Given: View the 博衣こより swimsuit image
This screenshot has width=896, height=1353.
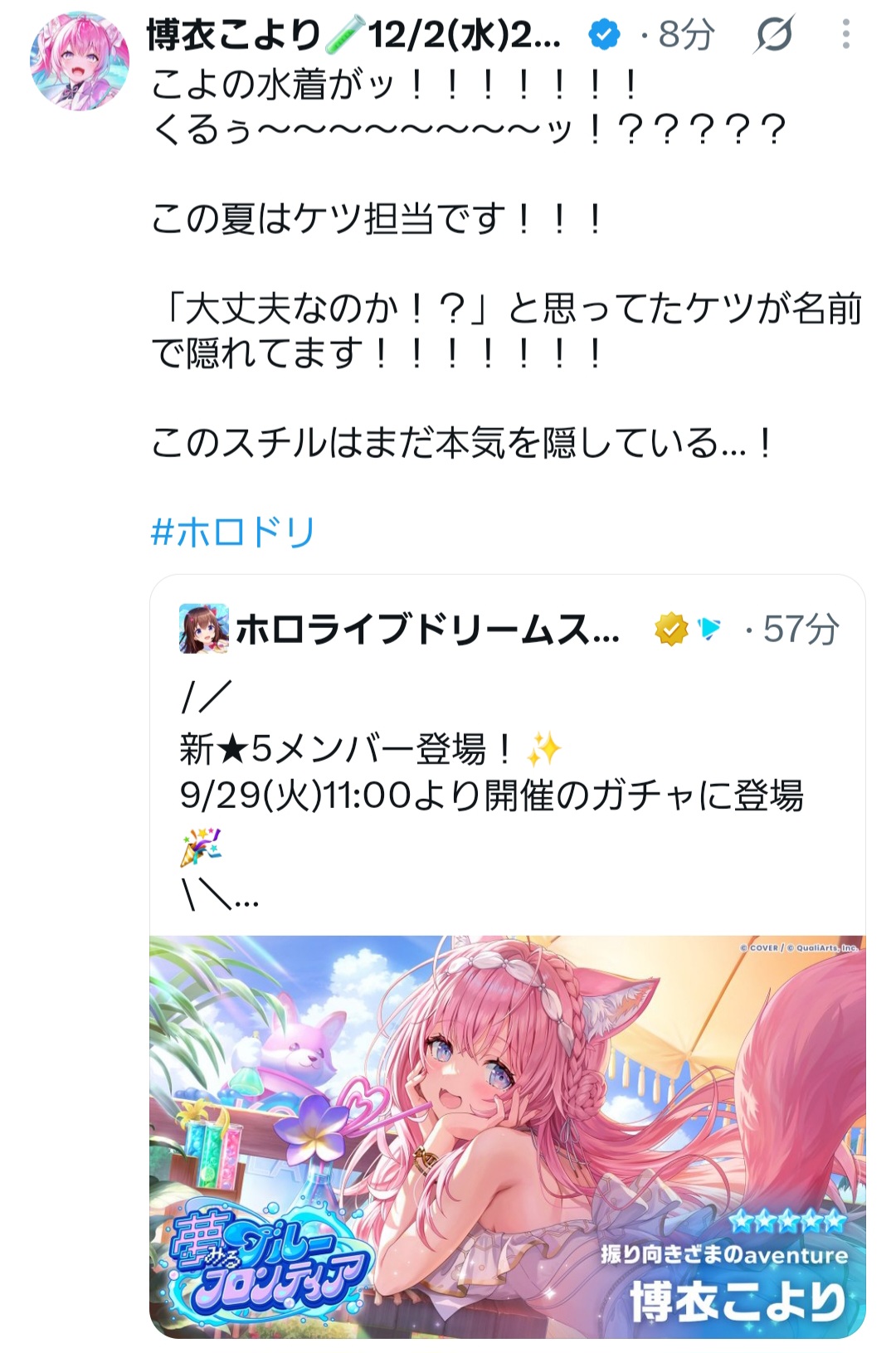Looking at the screenshot, I should click(508, 1136).
